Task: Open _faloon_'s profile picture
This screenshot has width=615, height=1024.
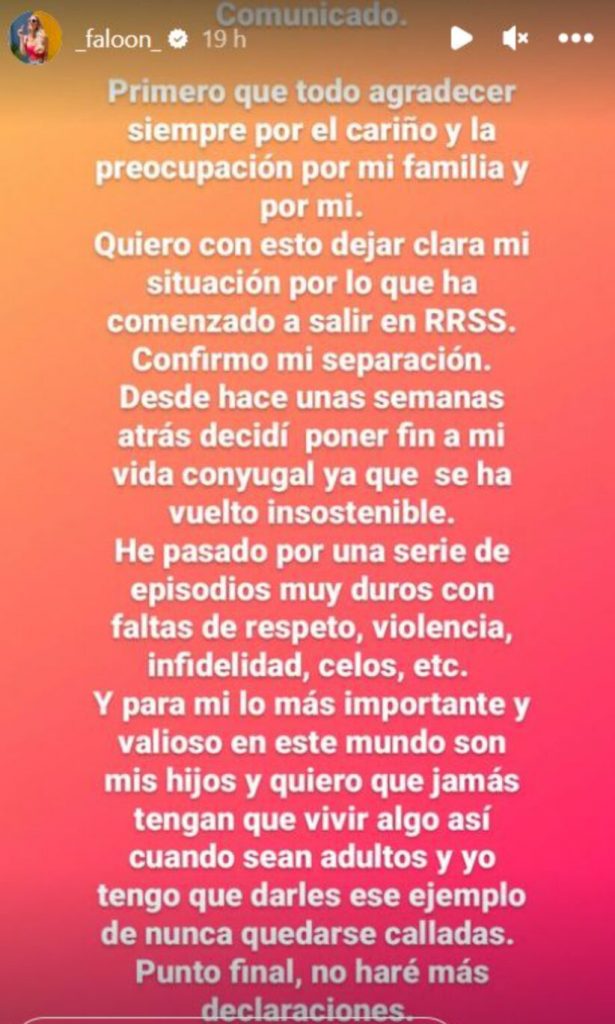Action: tap(35, 39)
